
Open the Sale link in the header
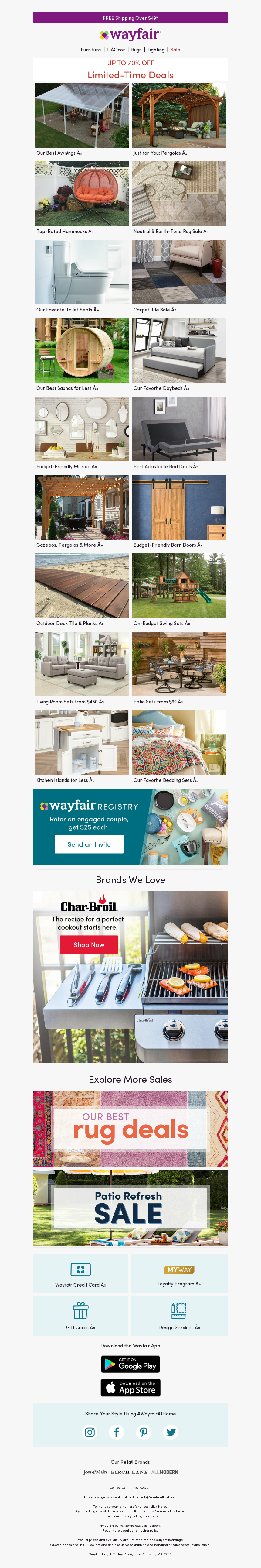(175, 50)
